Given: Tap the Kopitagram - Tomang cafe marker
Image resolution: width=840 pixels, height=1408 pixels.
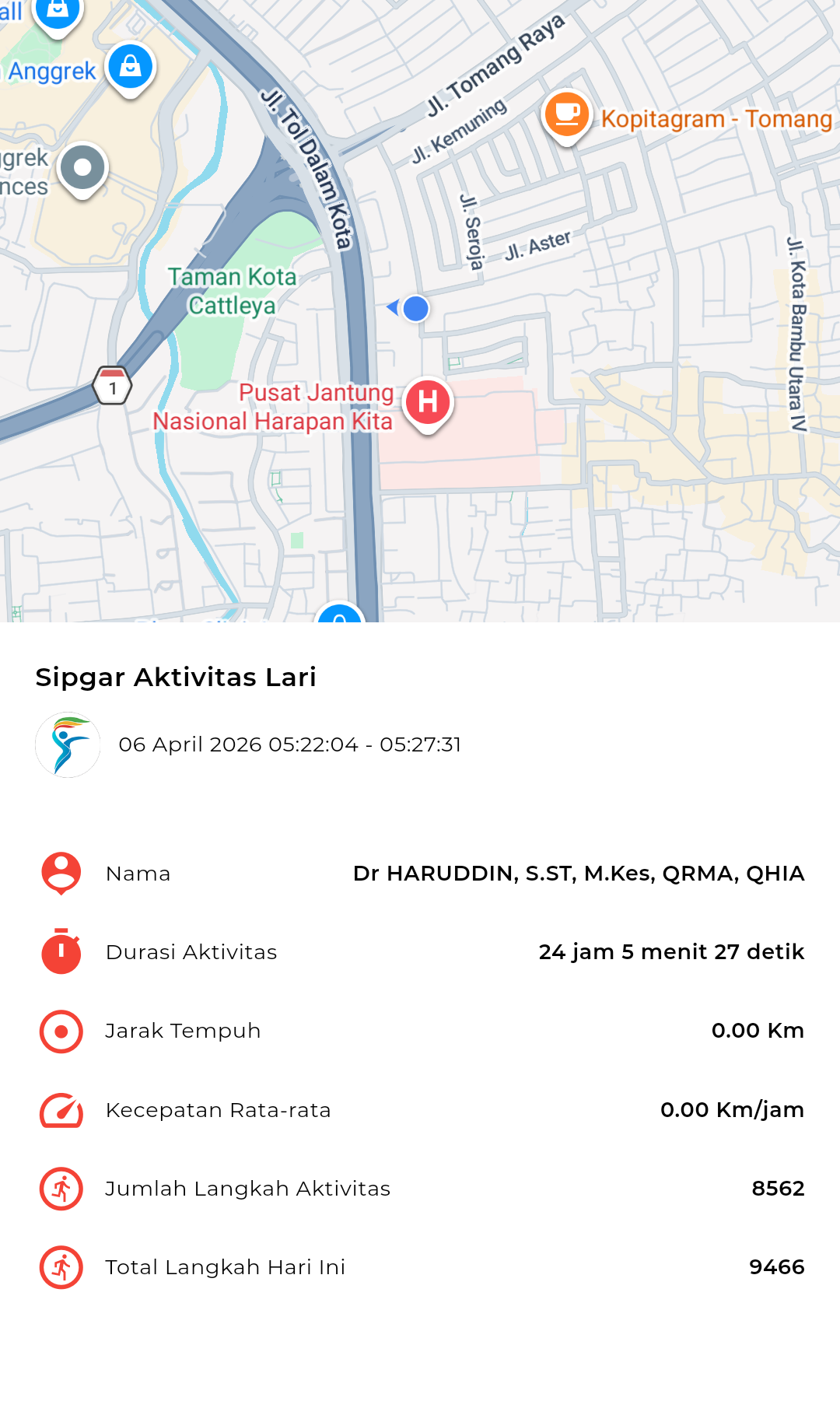Looking at the screenshot, I should tap(567, 115).
